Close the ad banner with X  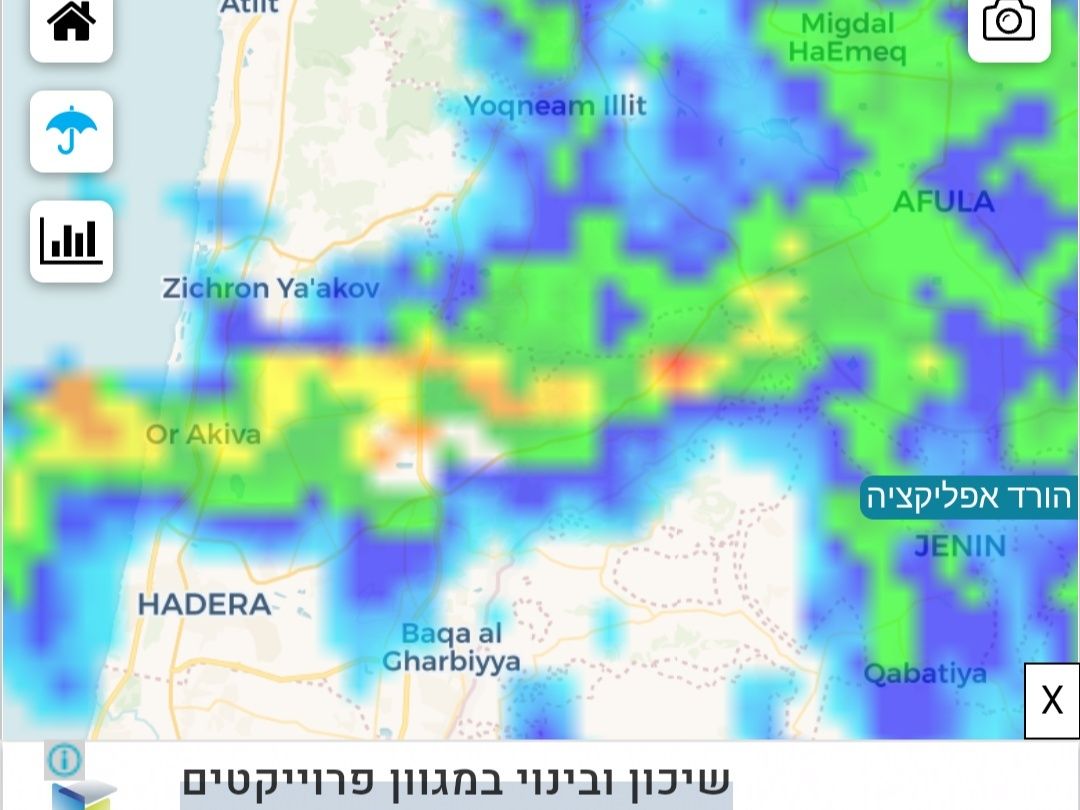tap(1051, 700)
